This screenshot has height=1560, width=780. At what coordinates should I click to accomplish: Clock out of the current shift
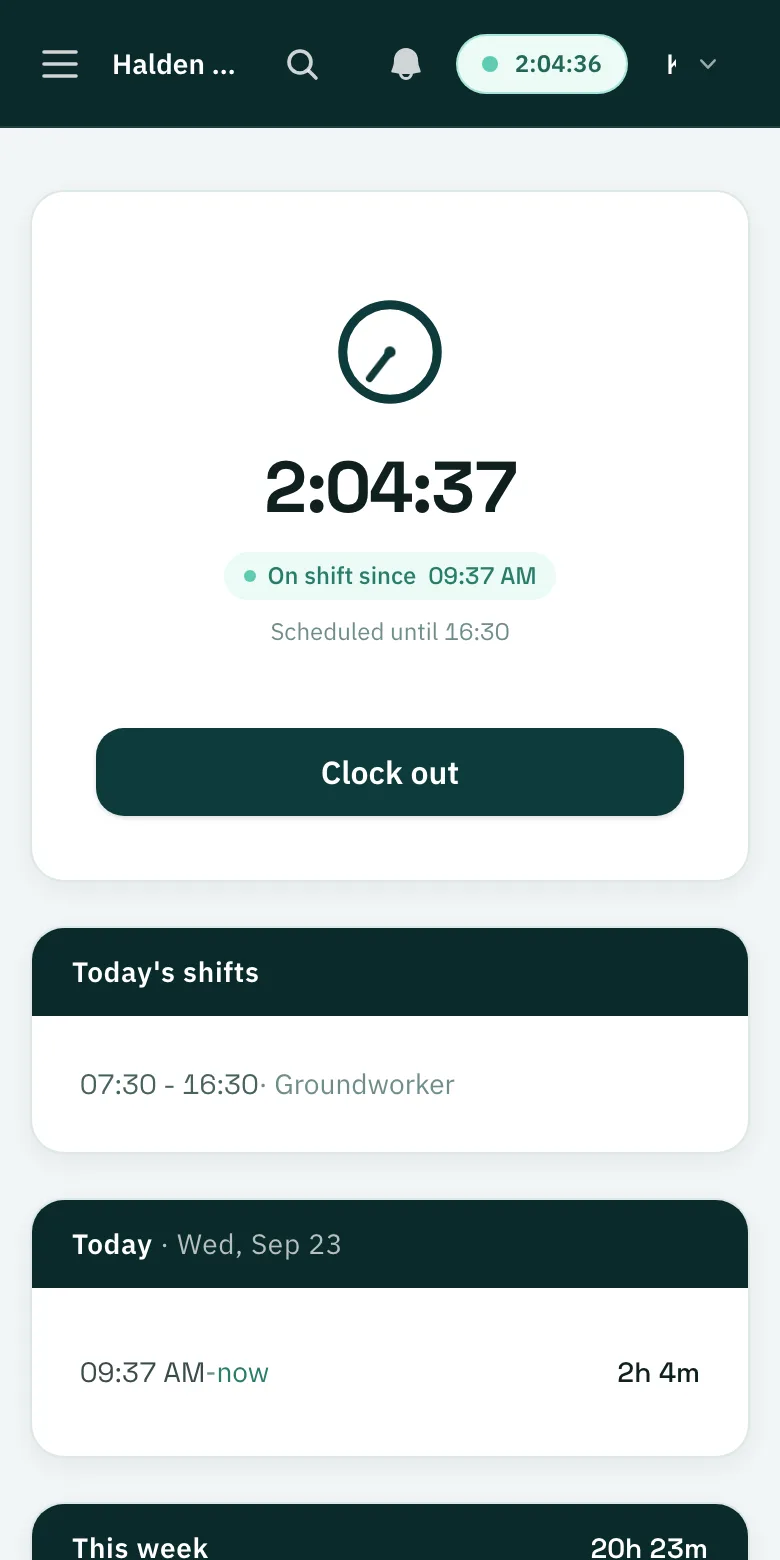(390, 772)
